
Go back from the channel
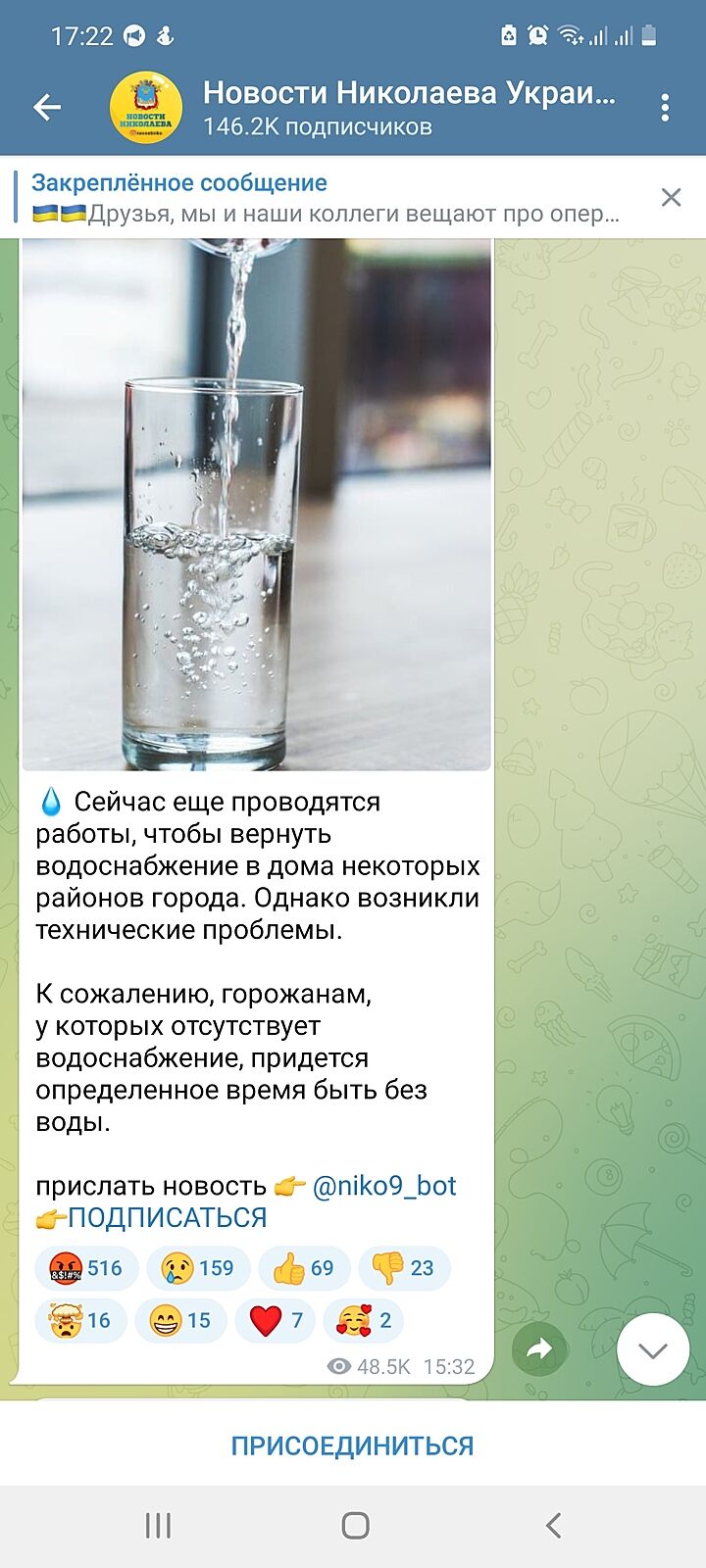(x=46, y=107)
